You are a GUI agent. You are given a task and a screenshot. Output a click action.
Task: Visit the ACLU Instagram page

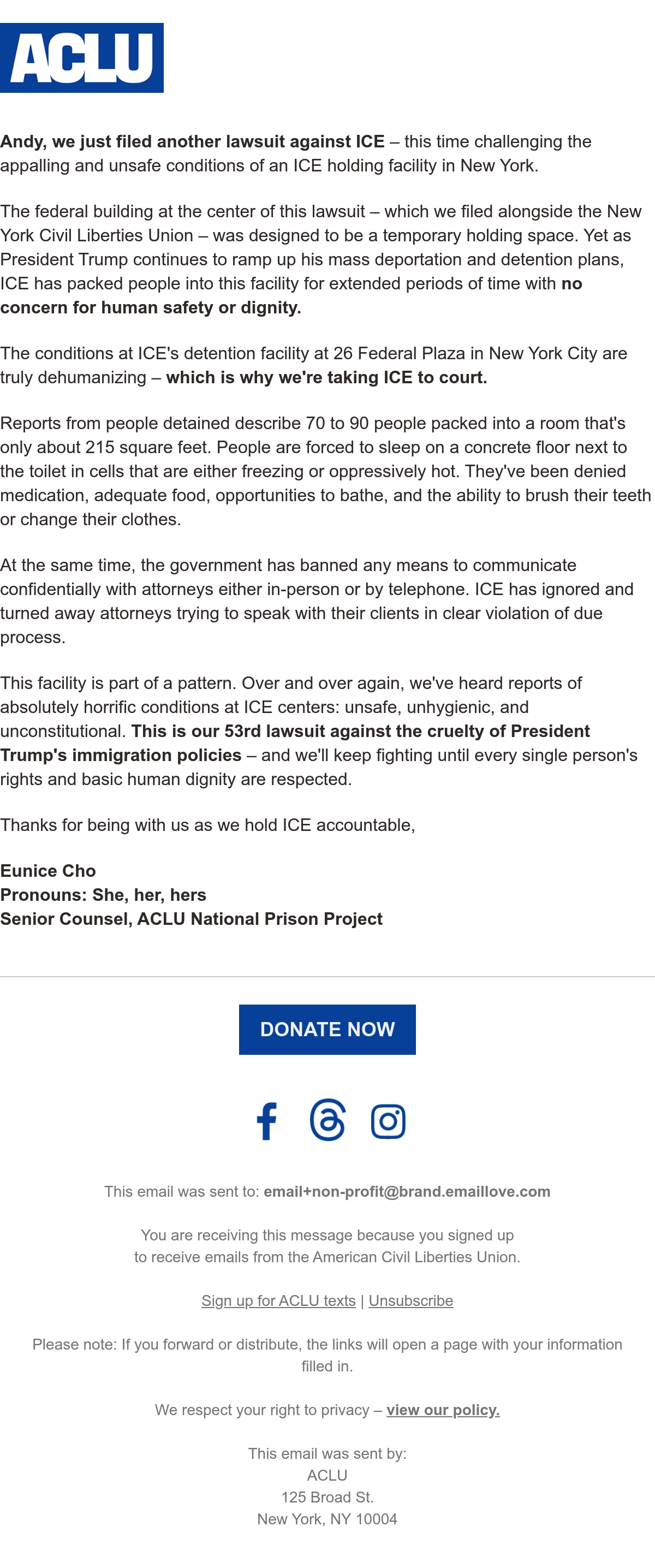[x=389, y=1121]
